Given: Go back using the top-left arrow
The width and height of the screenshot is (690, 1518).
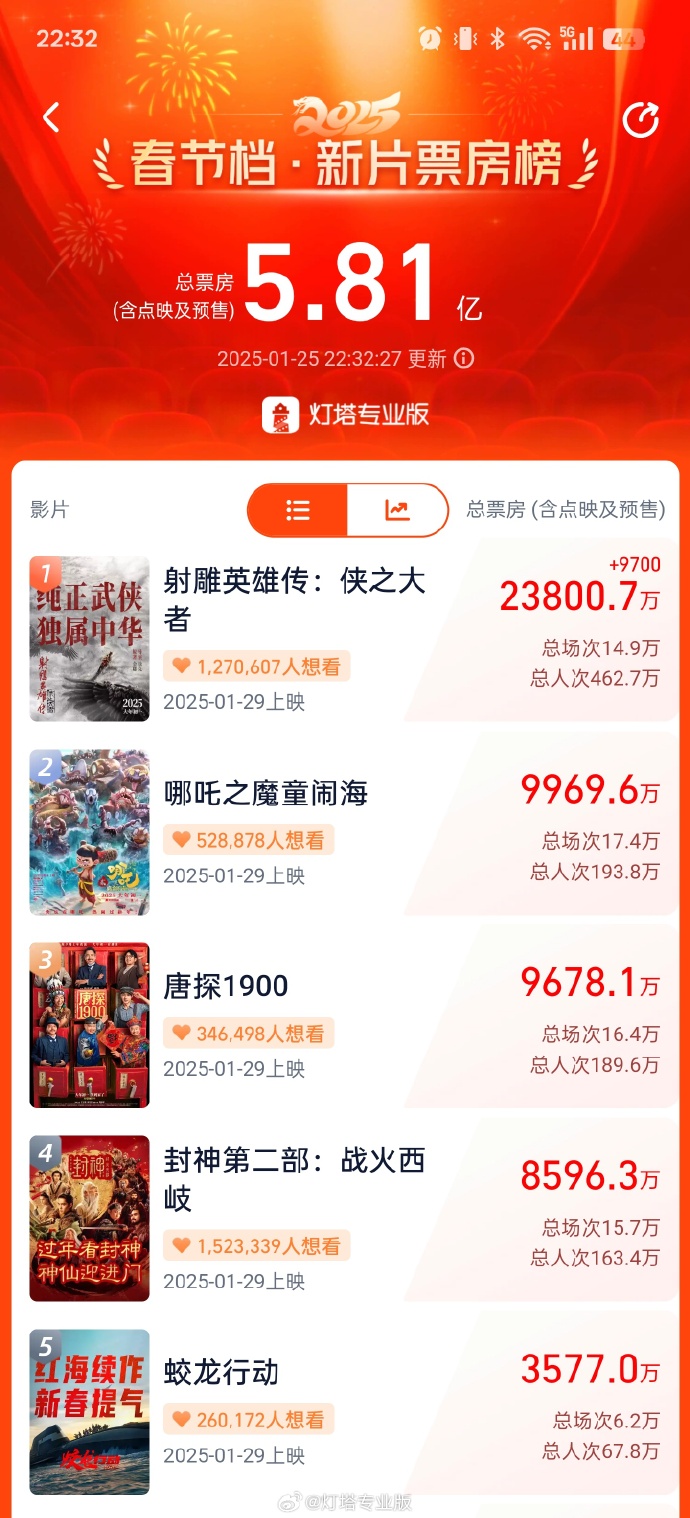Looking at the screenshot, I should click(x=52, y=118).
